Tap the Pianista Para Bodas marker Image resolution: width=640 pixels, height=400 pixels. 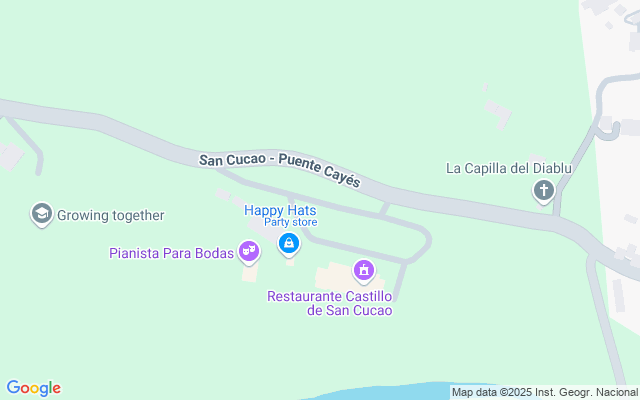(248, 253)
